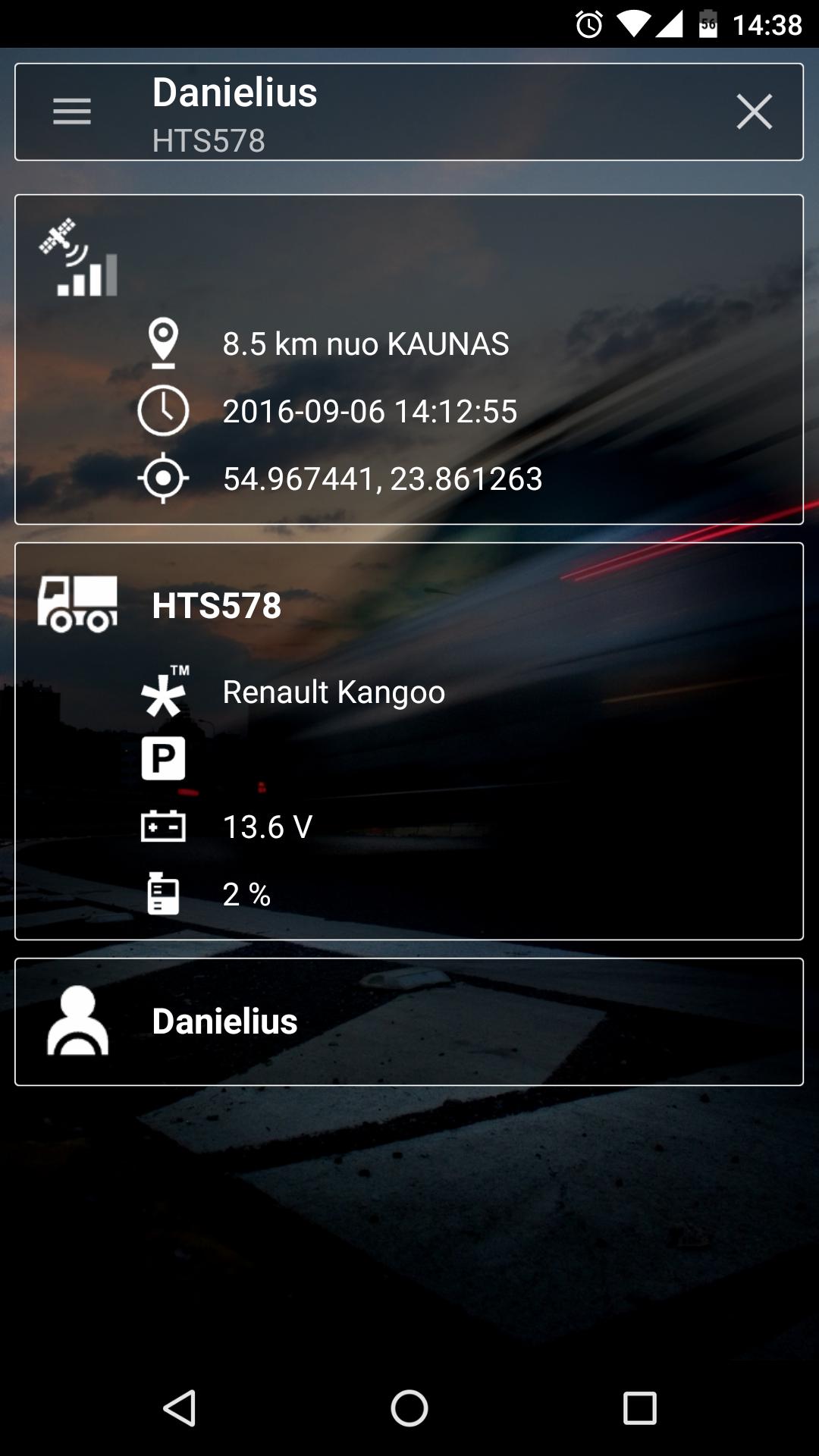
Task: Tap the 8.5 km nuo KAUNAS distance text
Action: click(367, 344)
